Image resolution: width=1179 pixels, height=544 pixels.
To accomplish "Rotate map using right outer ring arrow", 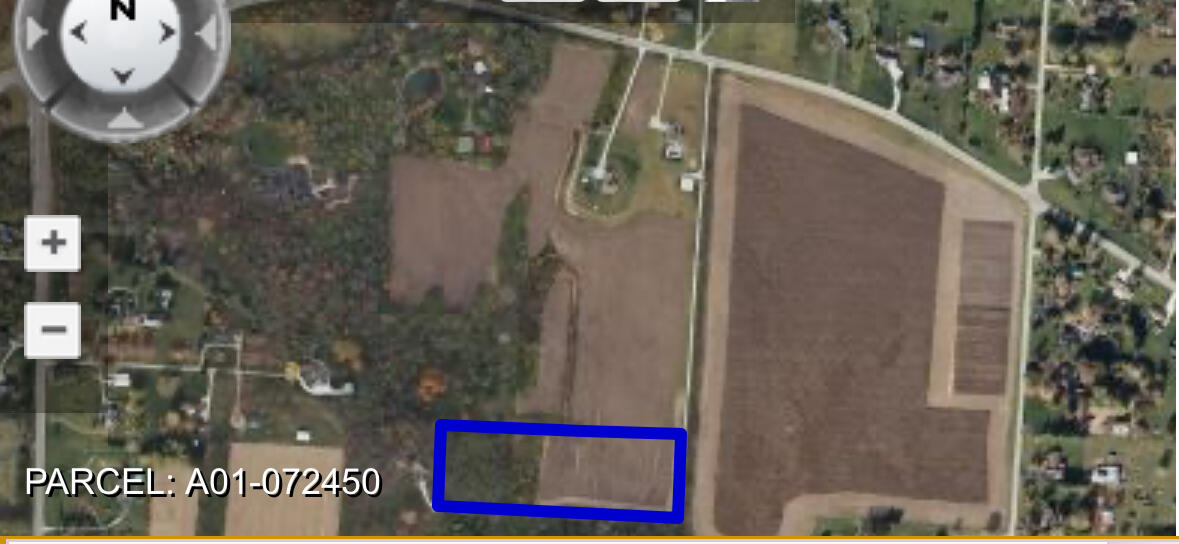I will pos(207,34).
